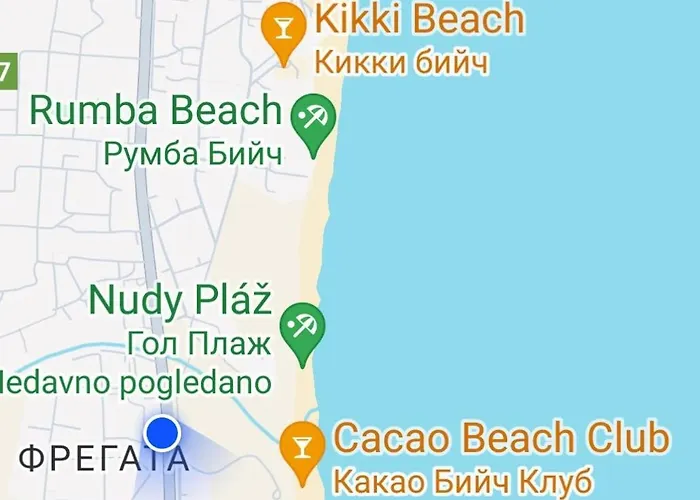The height and width of the screenshot is (500, 700).
Task: Select the Rumba Beach pin
Action: 313,123
